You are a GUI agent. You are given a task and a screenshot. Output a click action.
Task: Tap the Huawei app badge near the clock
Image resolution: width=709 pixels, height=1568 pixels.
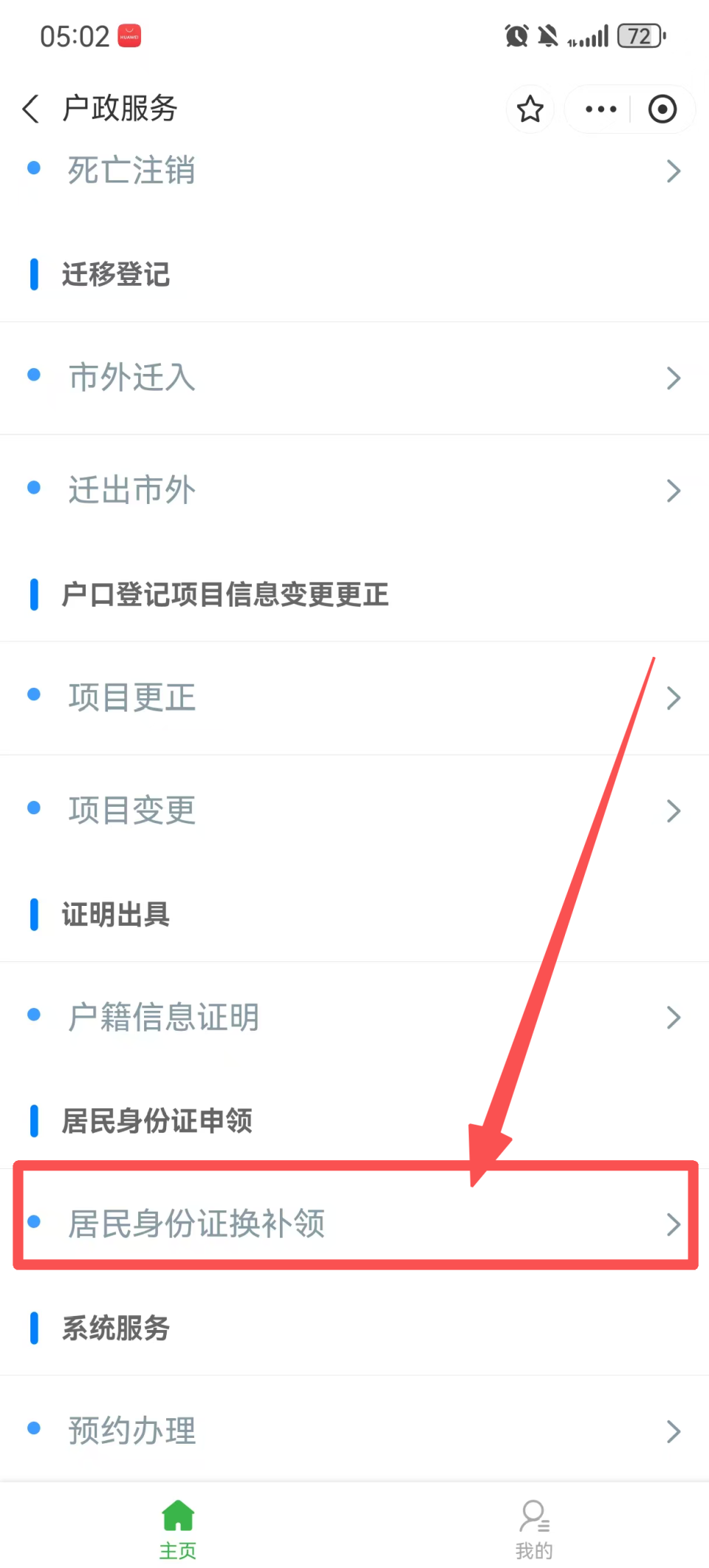[x=129, y=35]
